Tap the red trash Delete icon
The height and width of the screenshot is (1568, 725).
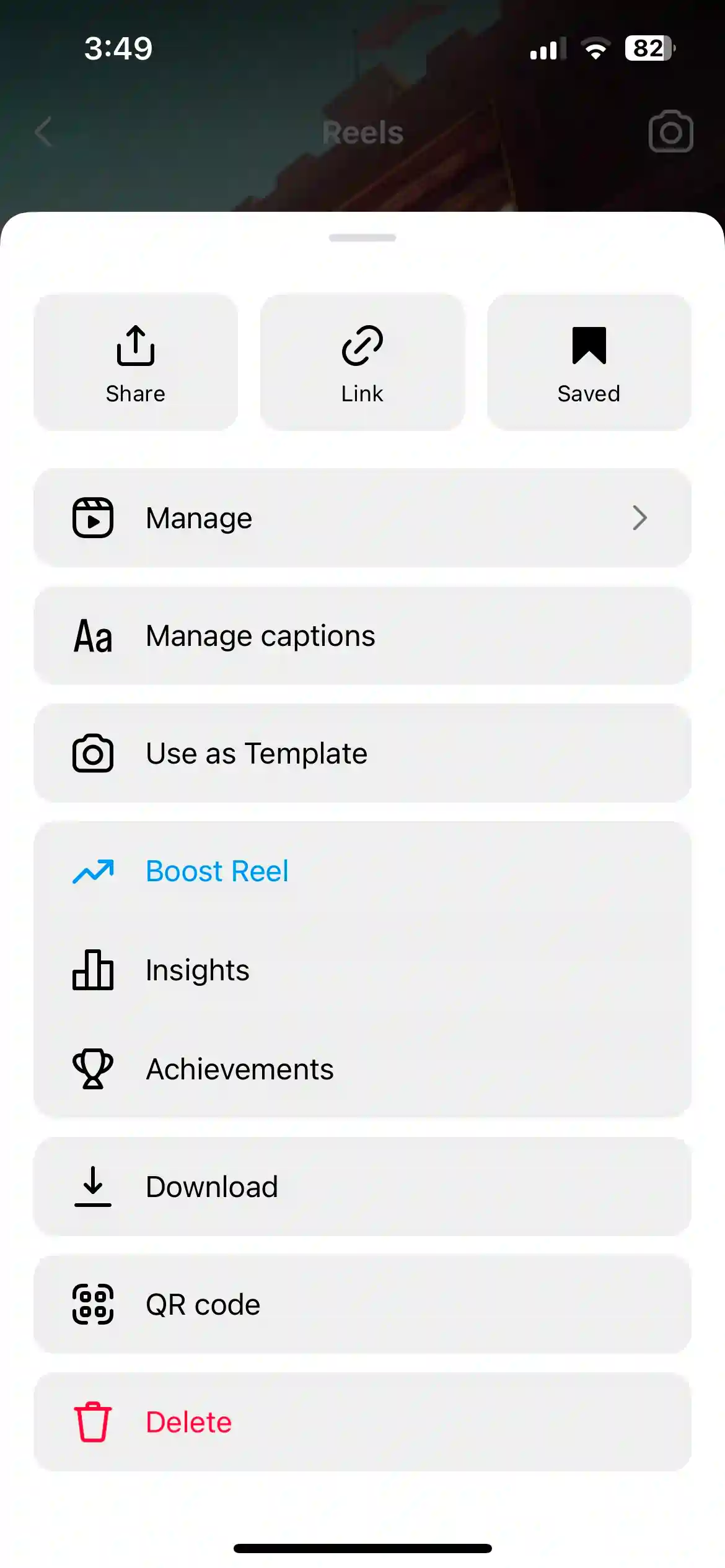pos(93,1421)
